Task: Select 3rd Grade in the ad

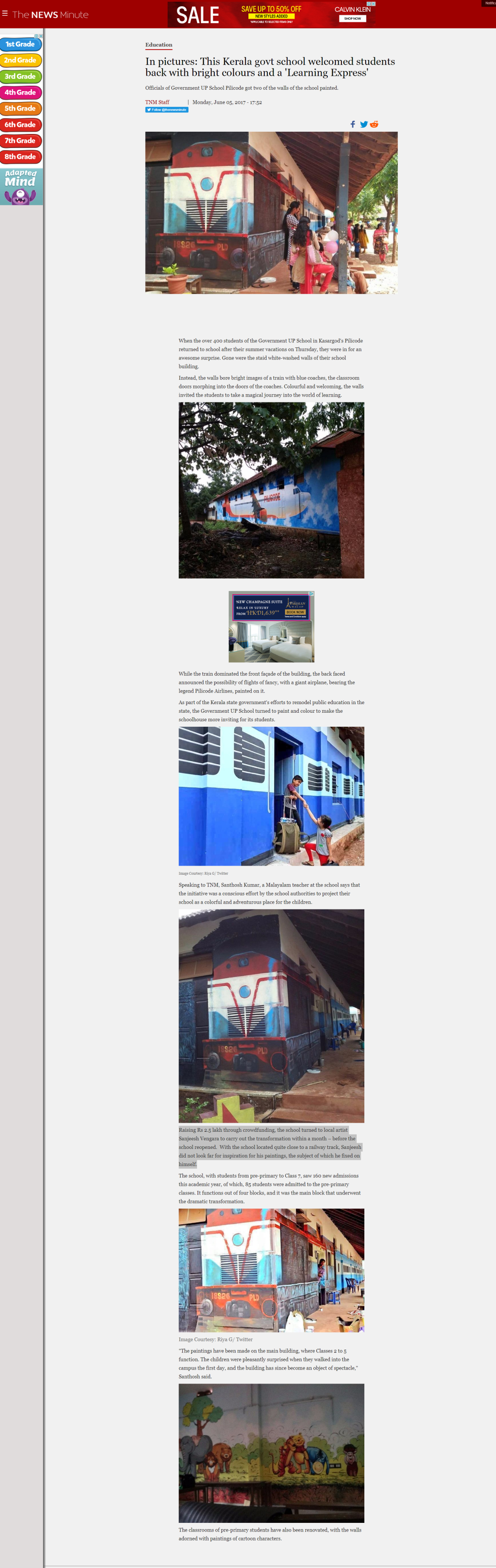Action: pyautogui.click(x=21, y=77)
